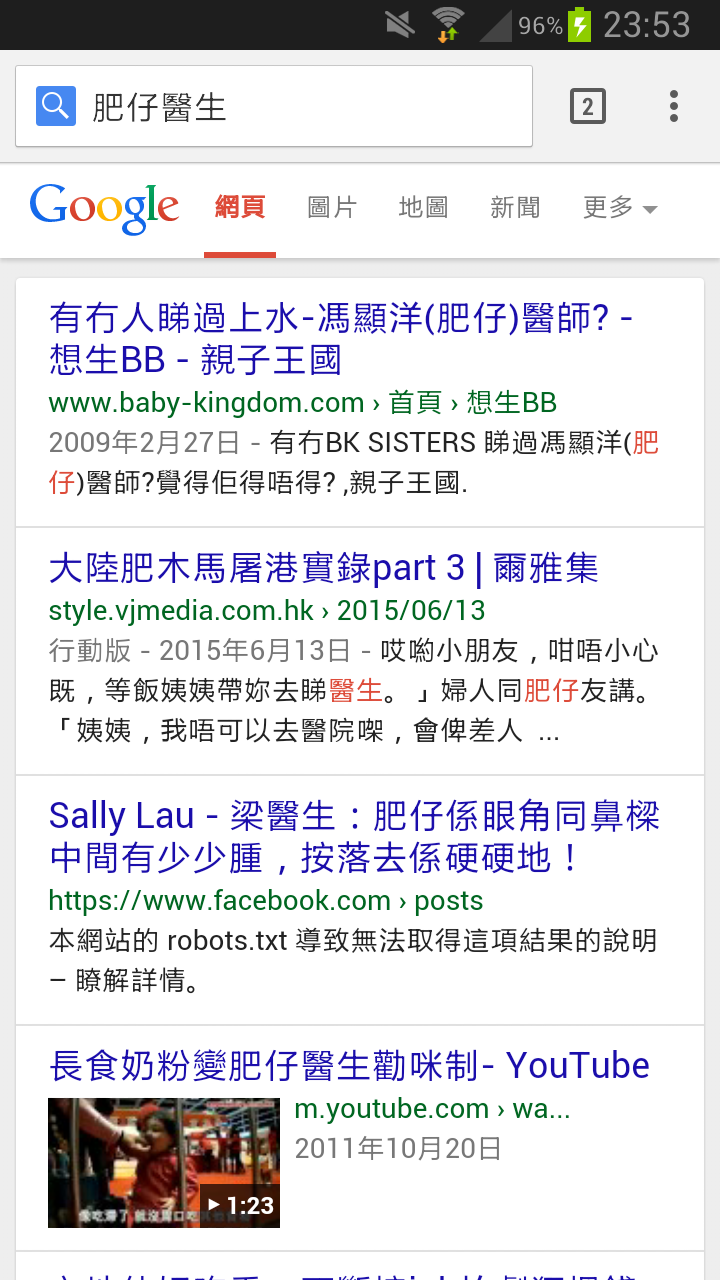Screen dimensions: 720x1280
Task: Open the 長食奶粉變肥仔 YouTube result
Action: pos(349,1066)
